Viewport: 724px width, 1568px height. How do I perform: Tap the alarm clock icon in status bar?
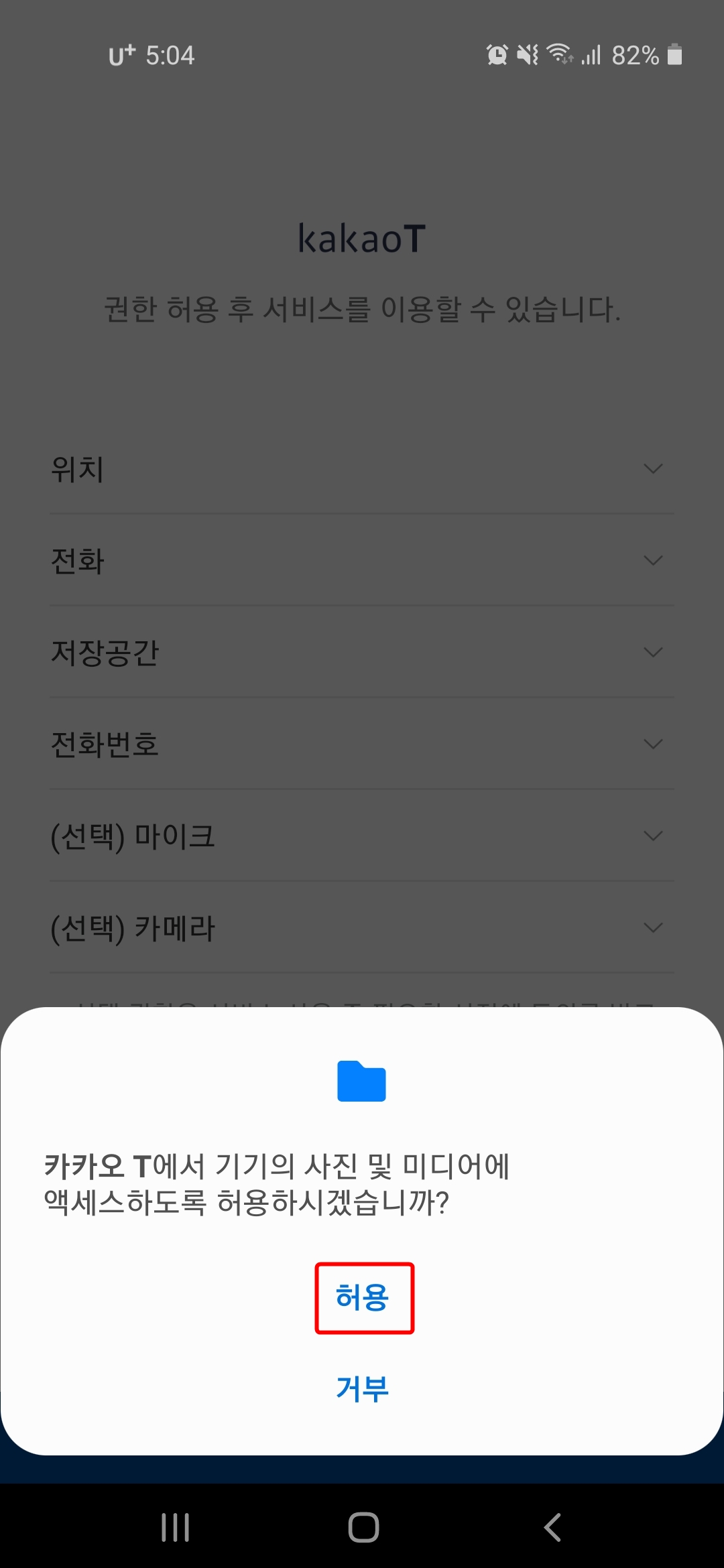pos(497,56)
